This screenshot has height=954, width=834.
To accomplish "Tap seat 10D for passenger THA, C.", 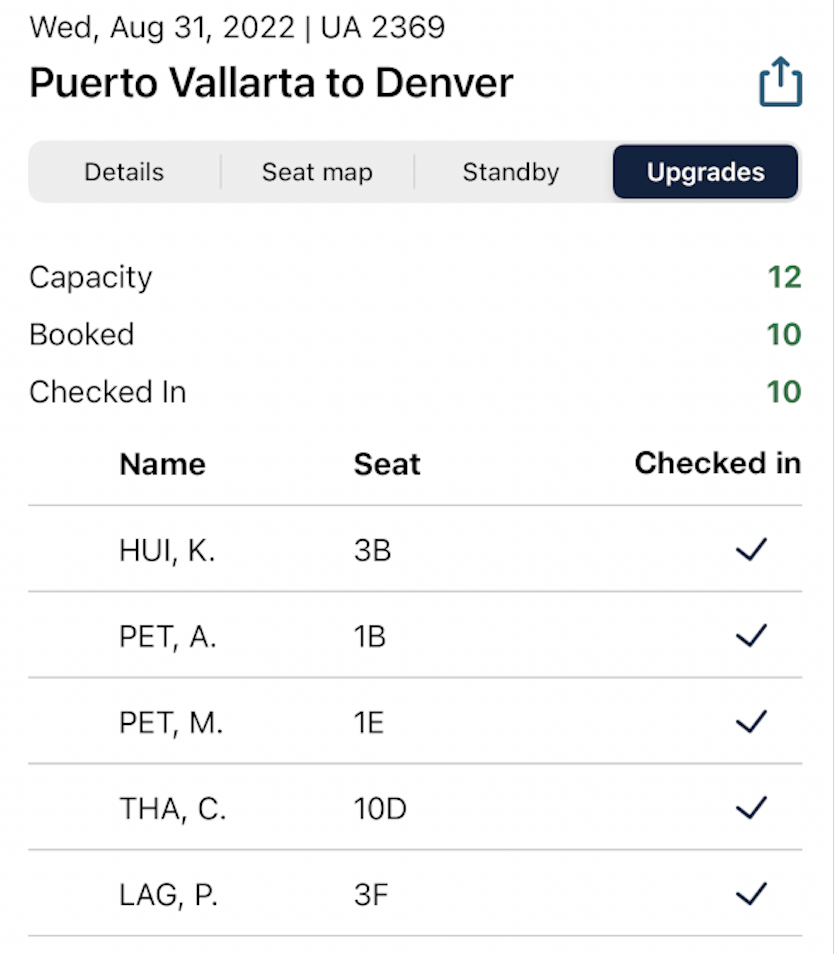I will tap(379, 808).
